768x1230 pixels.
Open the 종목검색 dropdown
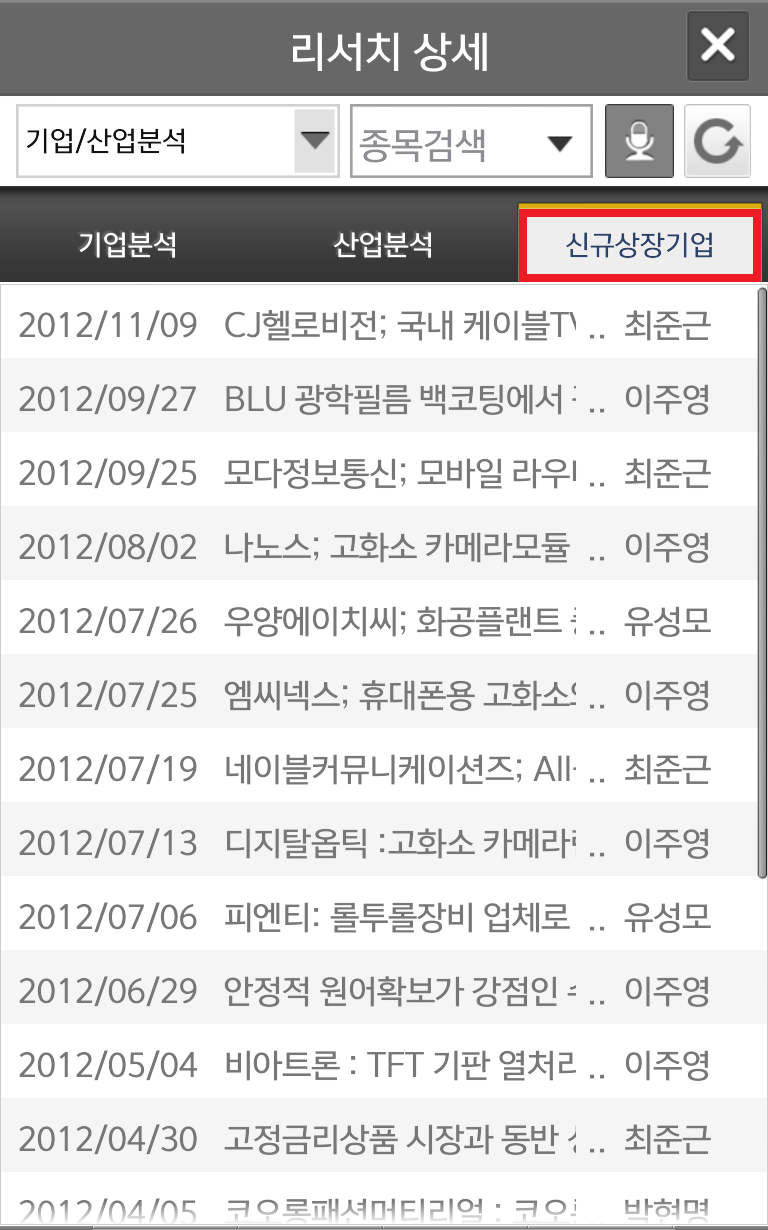click(x=470, y=142)
